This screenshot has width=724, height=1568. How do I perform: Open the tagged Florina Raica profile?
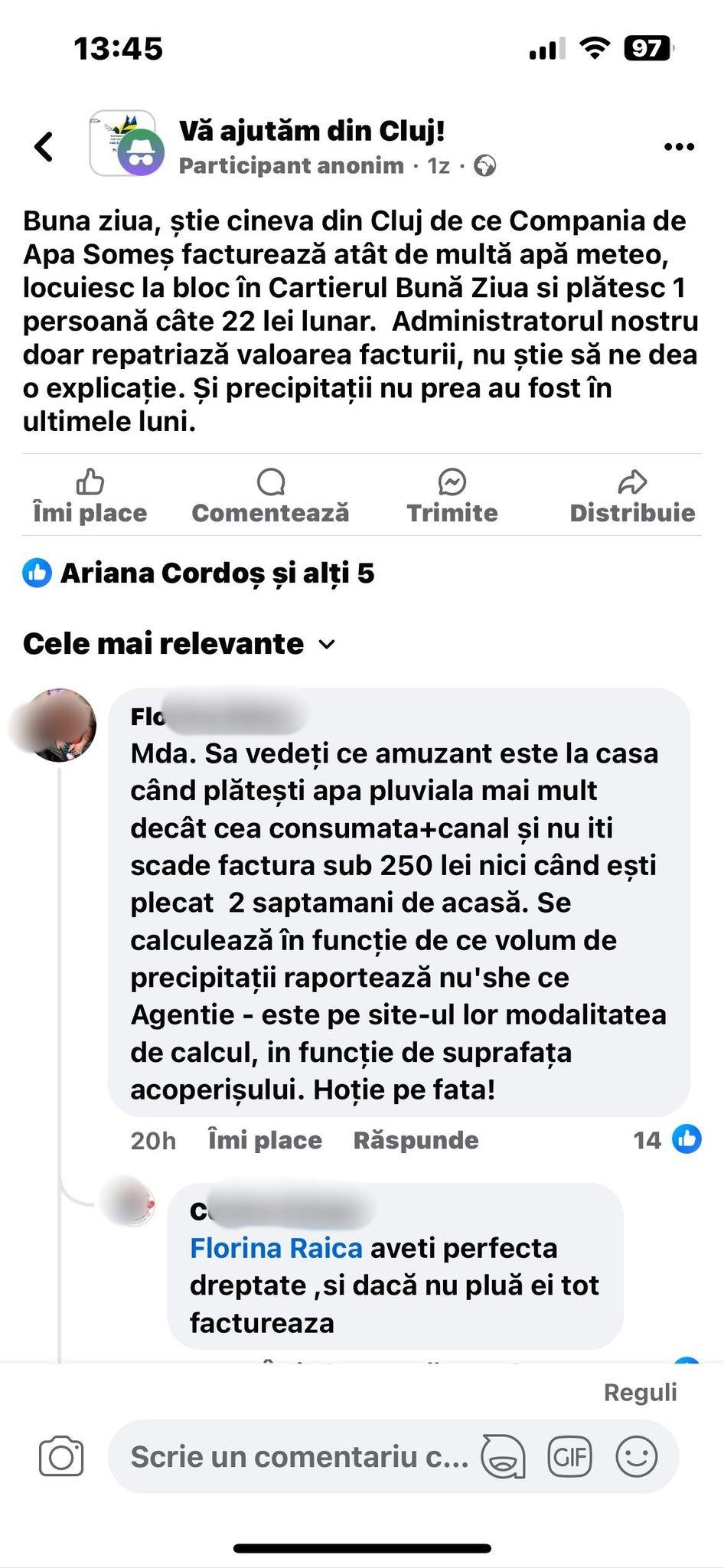276,1248
